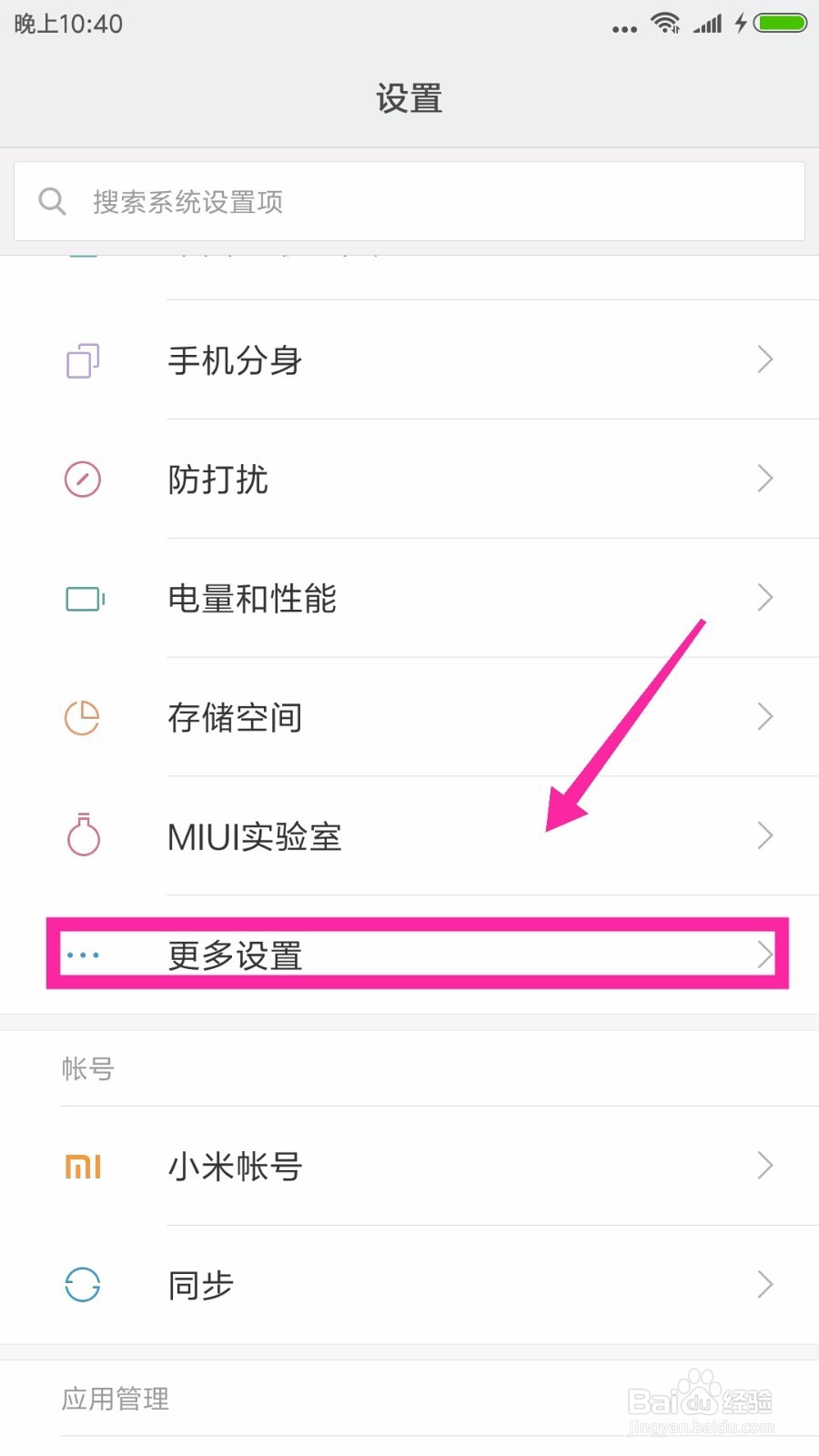
Task: Tap the 防打扰 clock icon
Action: [83, 480]
